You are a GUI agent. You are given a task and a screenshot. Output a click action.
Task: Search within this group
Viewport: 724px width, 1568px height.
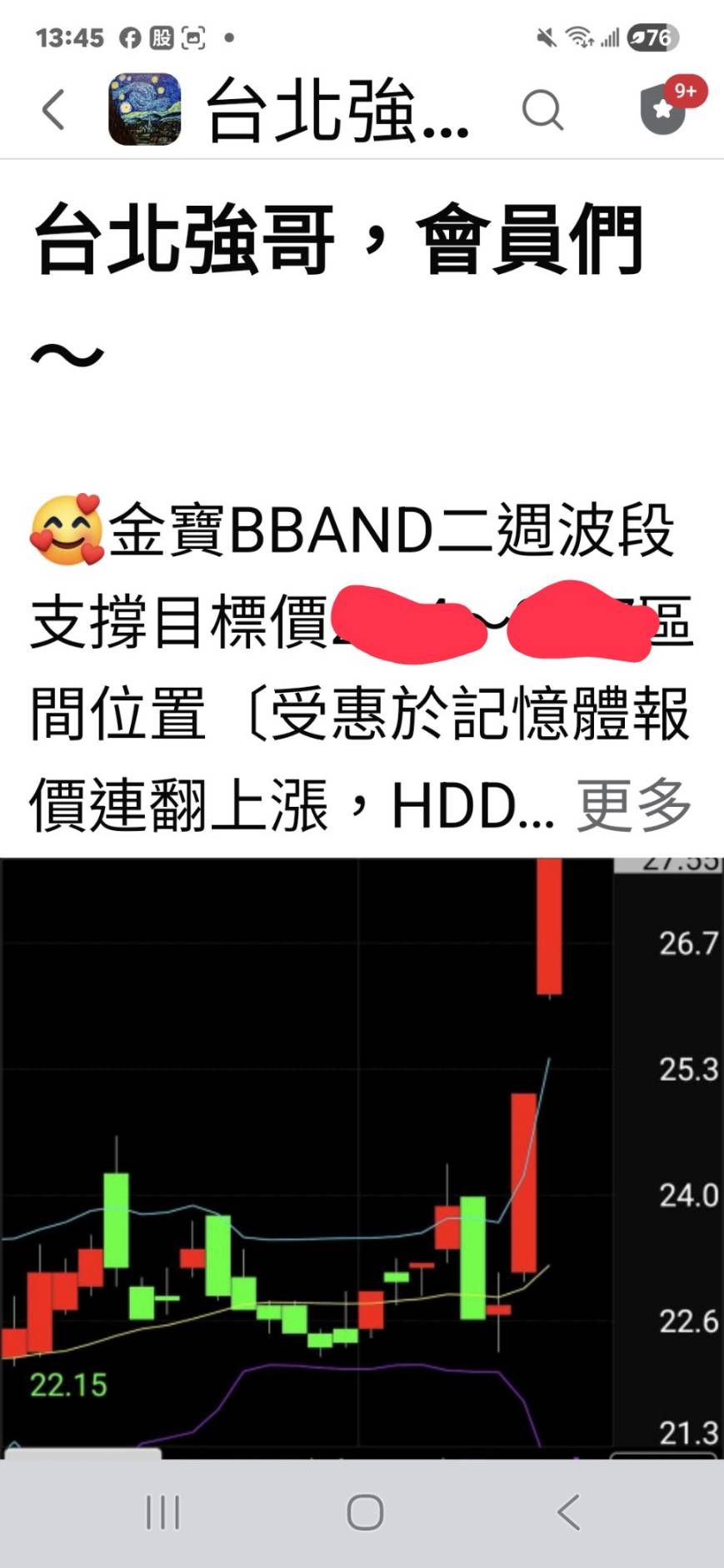coord(542,110)
